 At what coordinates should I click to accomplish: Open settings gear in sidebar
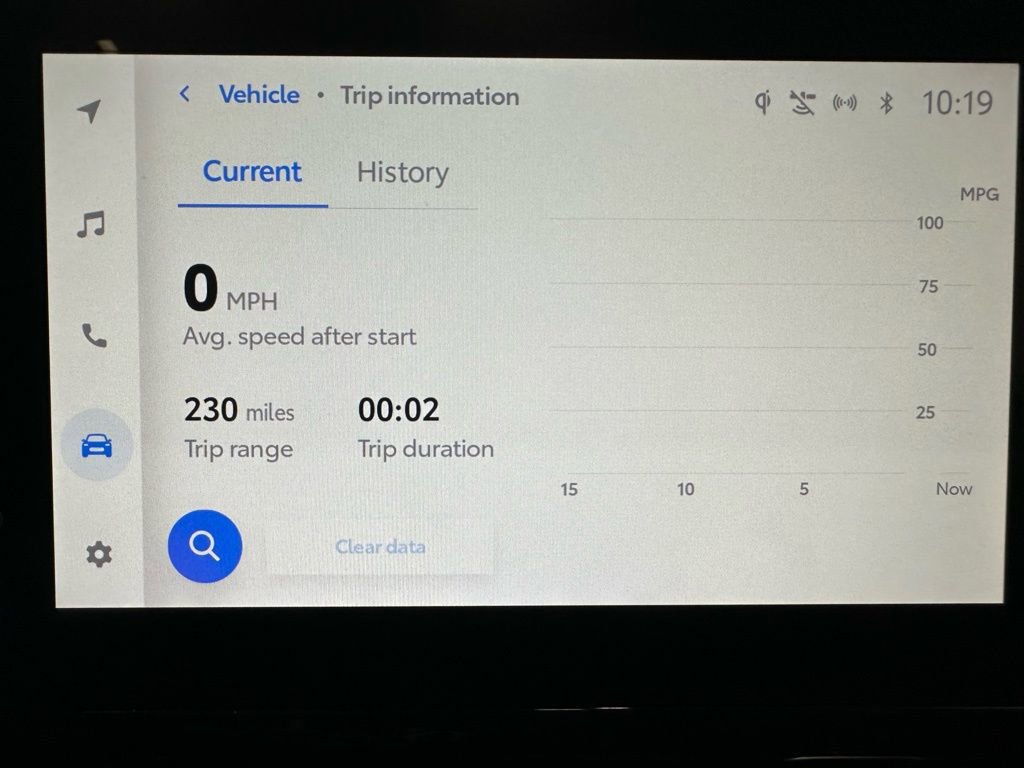98,554
